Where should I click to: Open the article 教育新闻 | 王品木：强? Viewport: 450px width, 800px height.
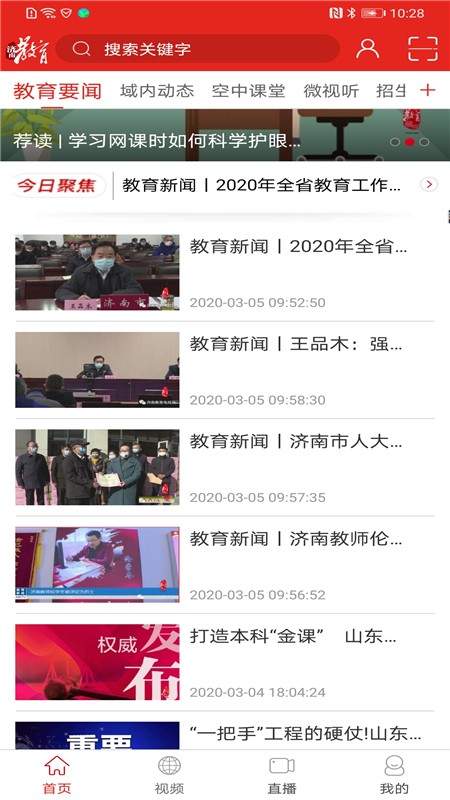225,370
